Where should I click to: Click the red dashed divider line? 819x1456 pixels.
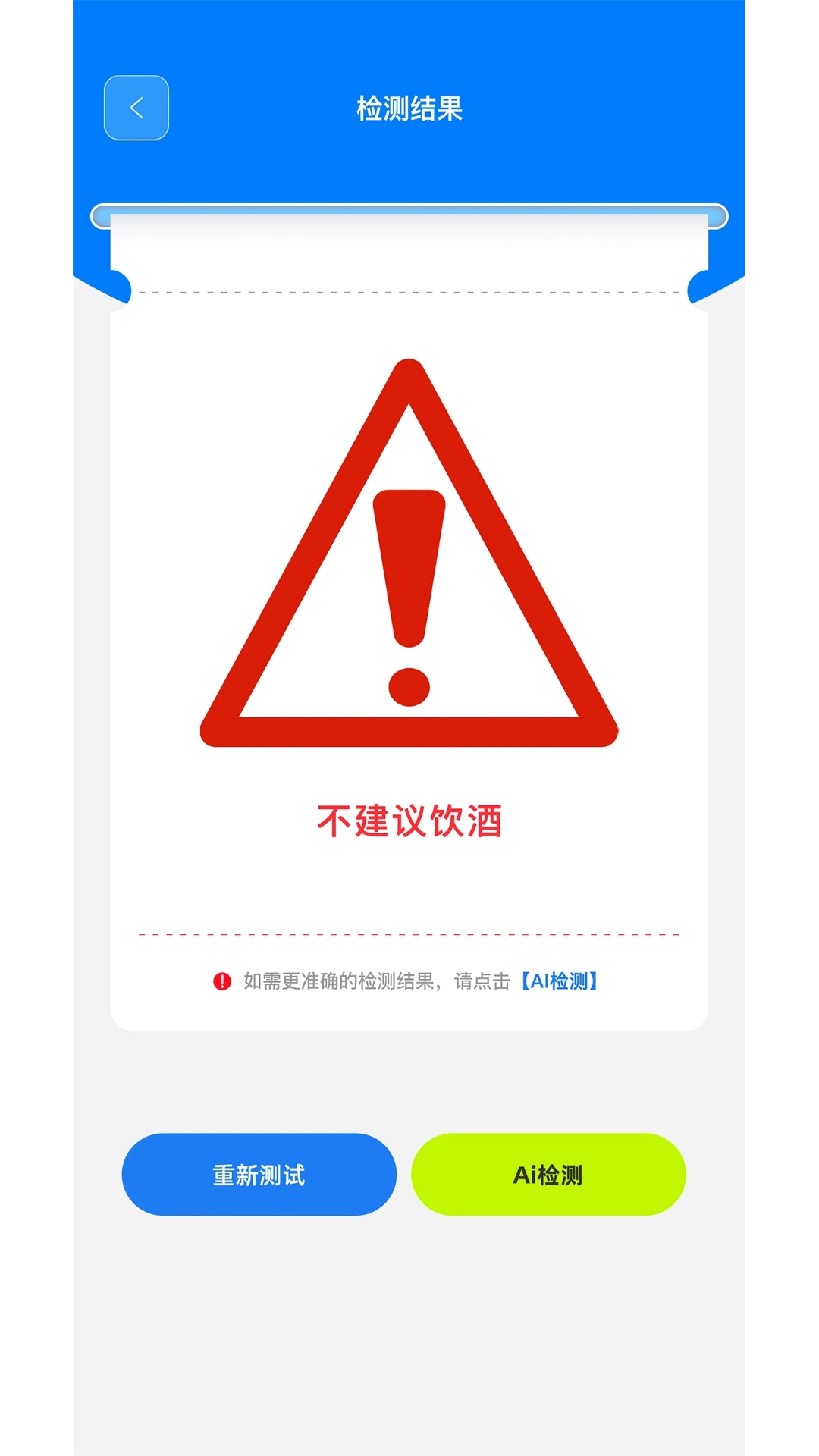click(409, 934)
